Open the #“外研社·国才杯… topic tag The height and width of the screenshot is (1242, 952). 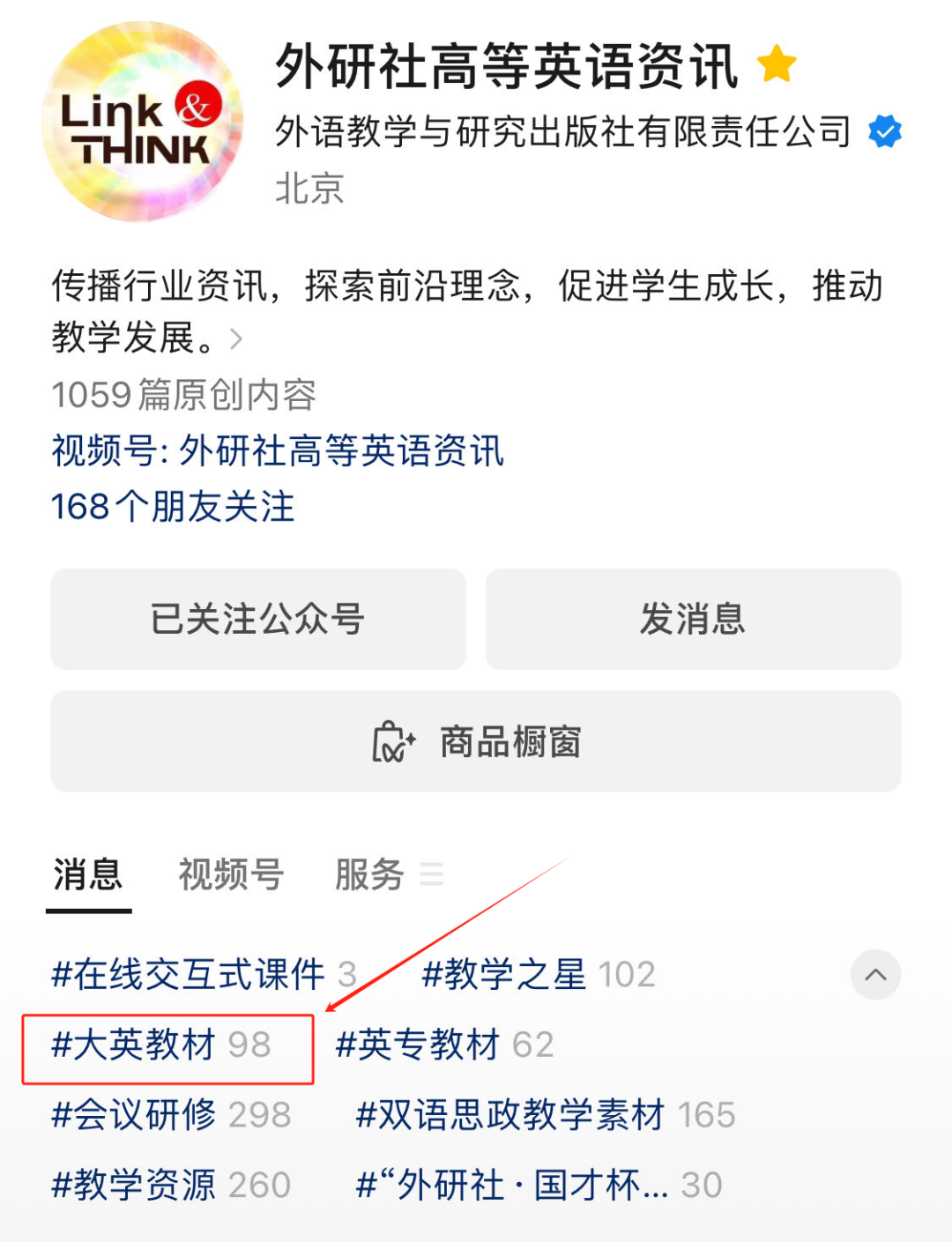[539, 1186]
